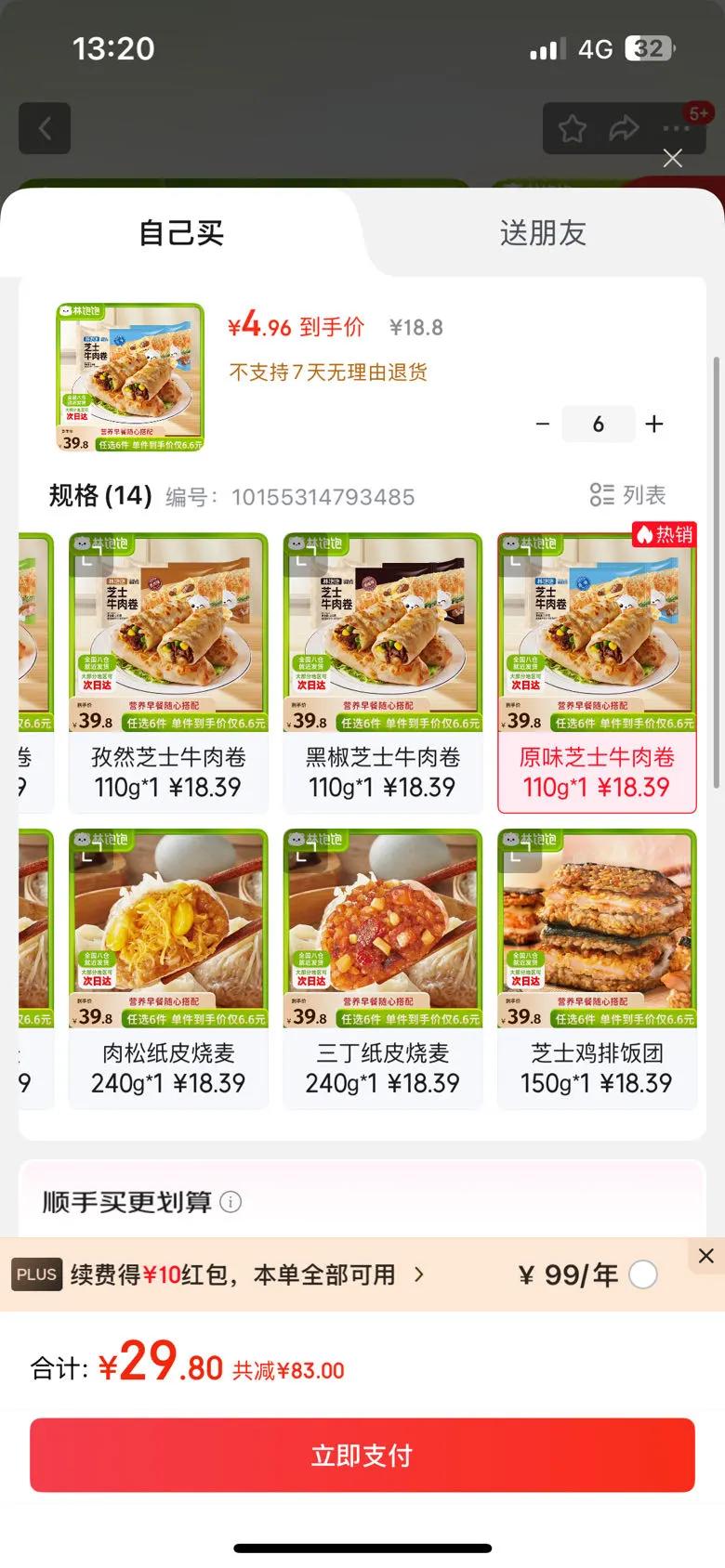Tap 立即支付 to pay now

coord(362,1455)
